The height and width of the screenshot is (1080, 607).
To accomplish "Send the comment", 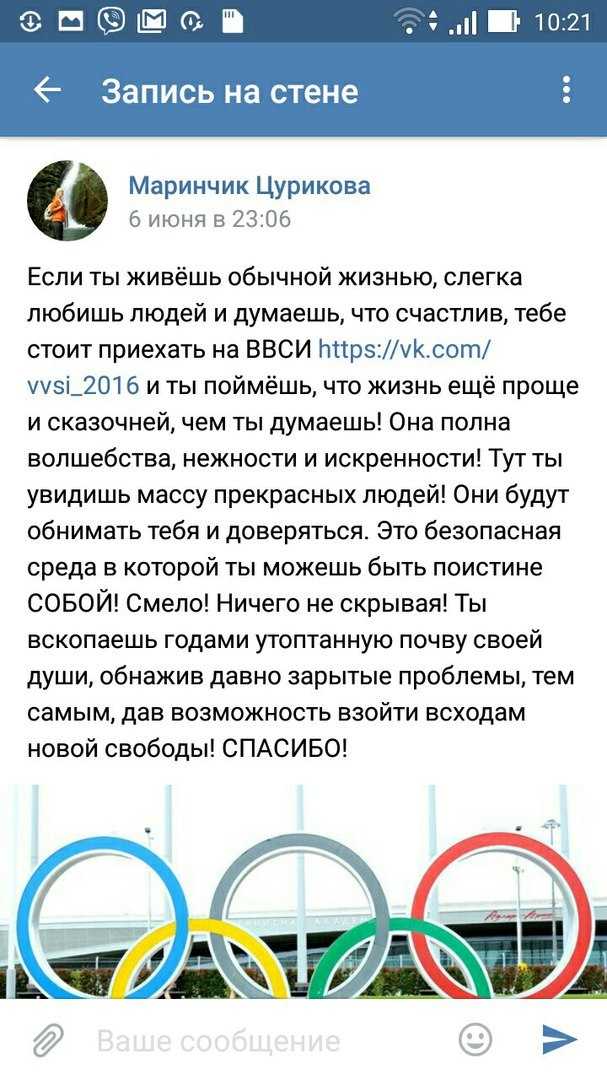I will pyautogui.click(x=560, y=1040).
